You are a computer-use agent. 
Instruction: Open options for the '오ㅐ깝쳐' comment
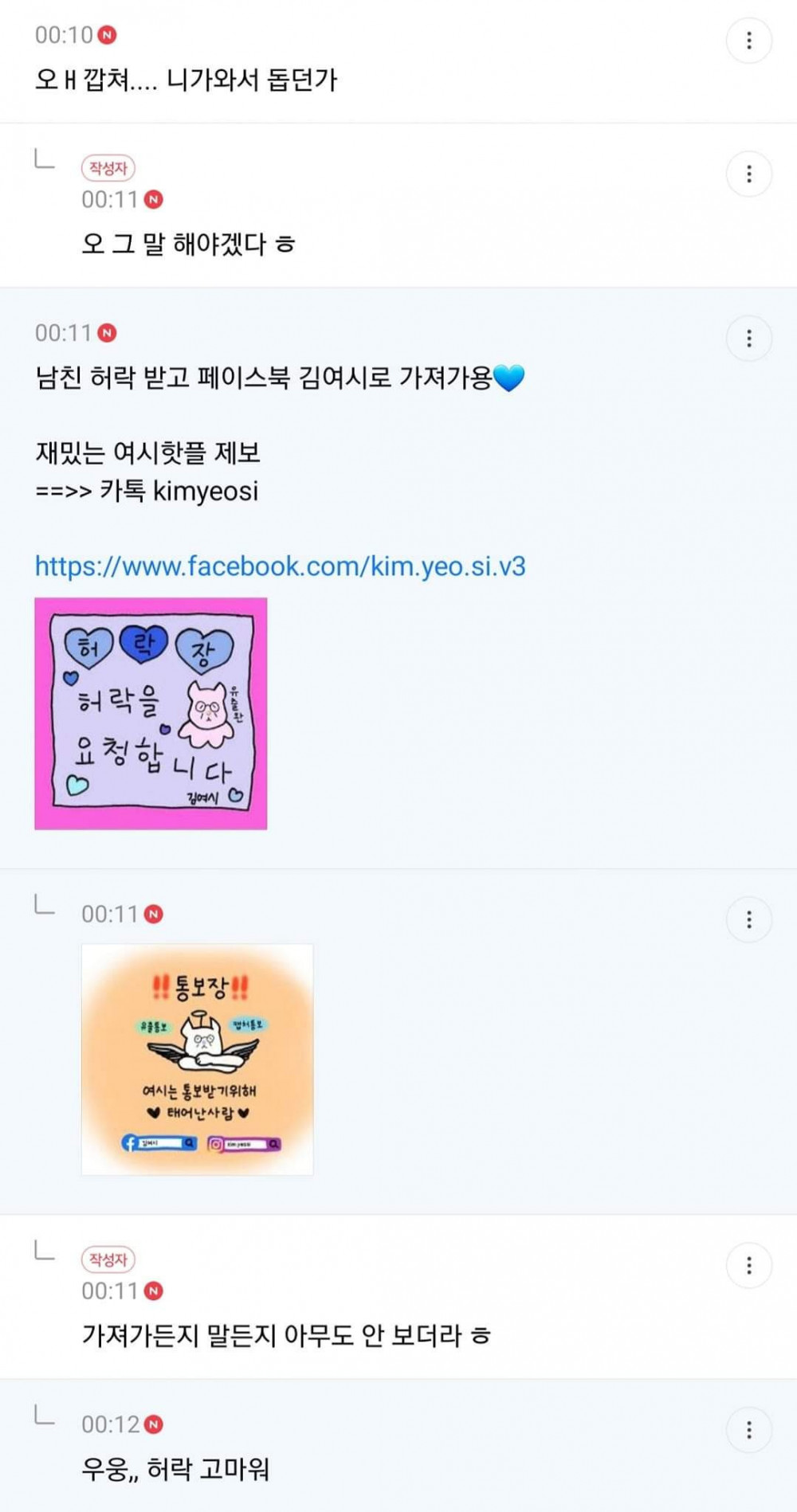(748, 40)
